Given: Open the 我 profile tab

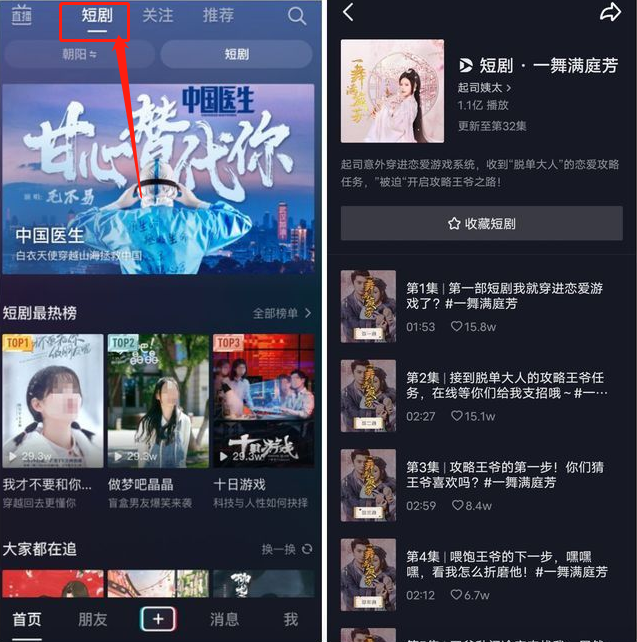Looking at the screenshot, I should (290, 619).
